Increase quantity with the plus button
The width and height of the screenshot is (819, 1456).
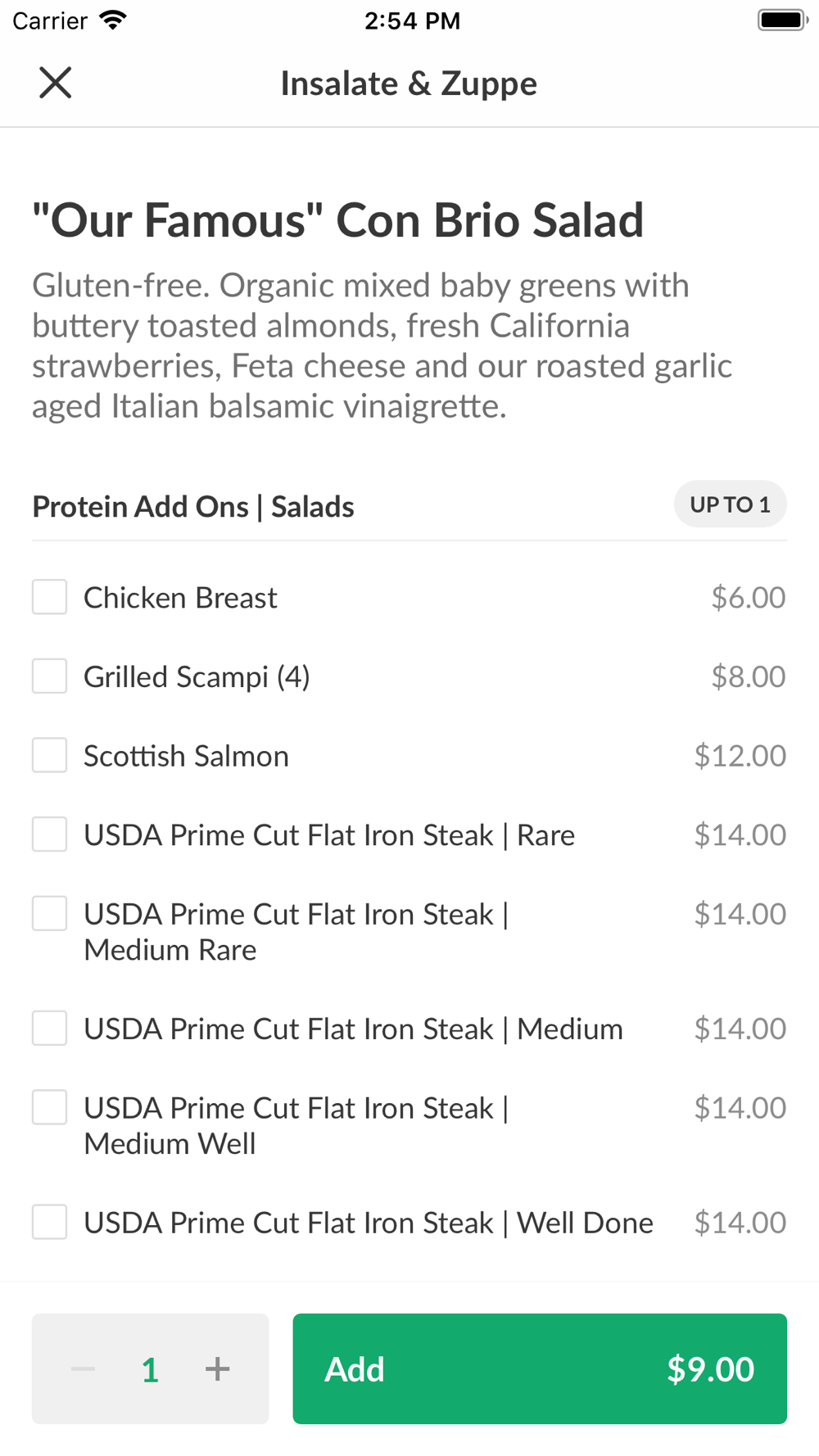pos(217,1368)
